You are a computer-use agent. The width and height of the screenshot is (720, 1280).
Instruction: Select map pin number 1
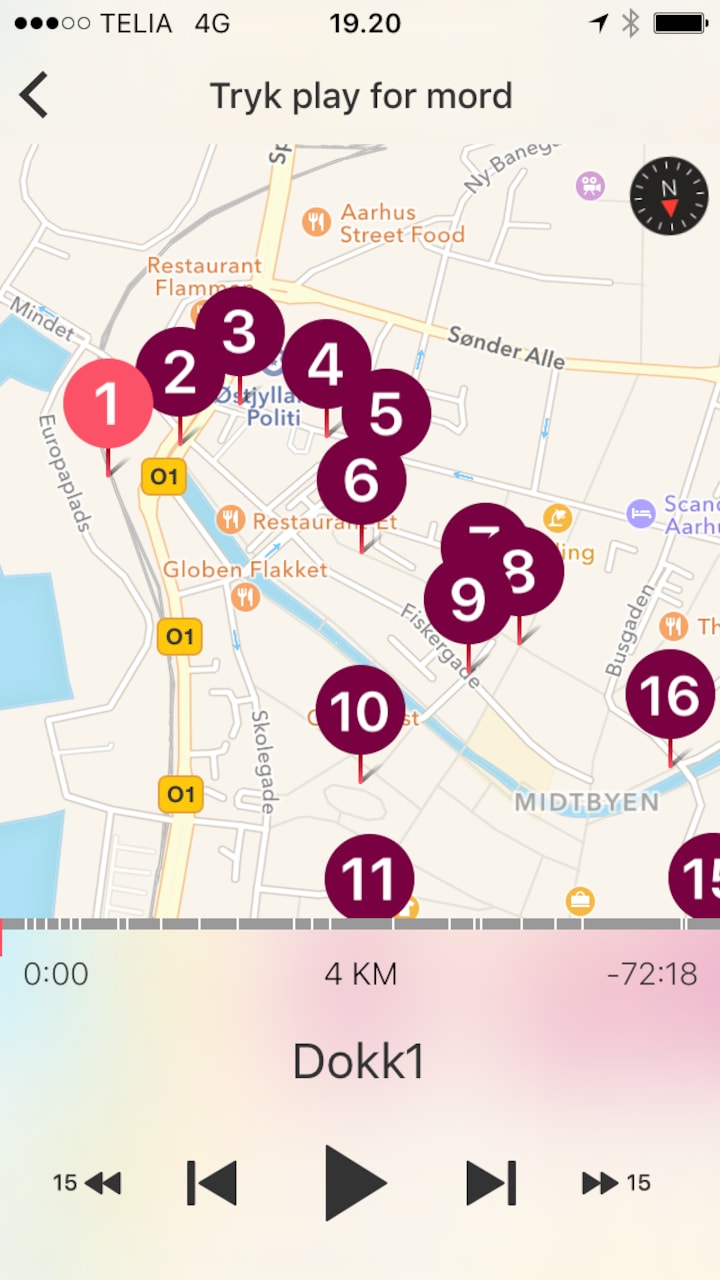[x=107, y=404]
